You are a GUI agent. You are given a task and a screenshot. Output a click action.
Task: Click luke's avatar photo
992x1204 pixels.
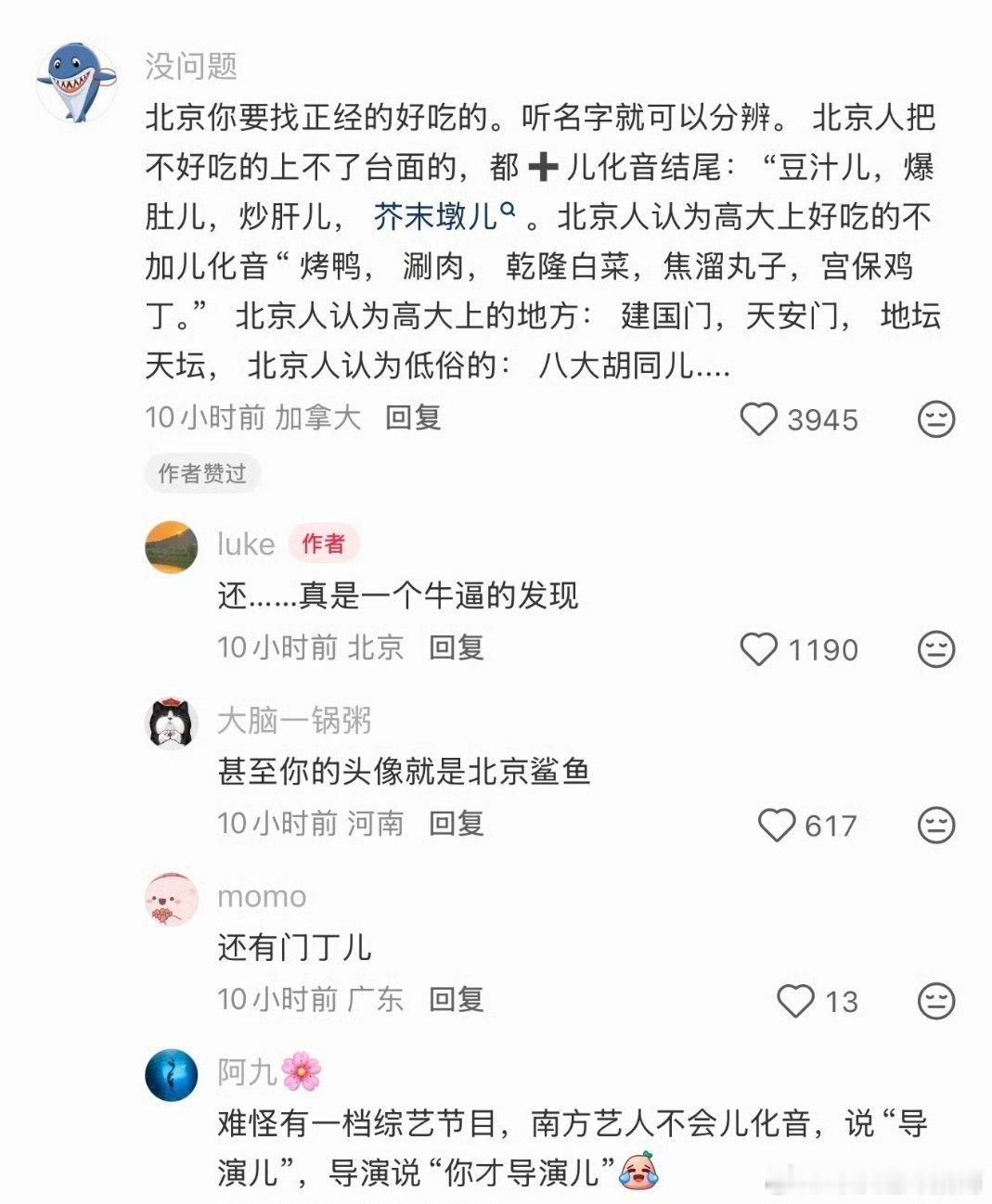click(x=171, y=547)
